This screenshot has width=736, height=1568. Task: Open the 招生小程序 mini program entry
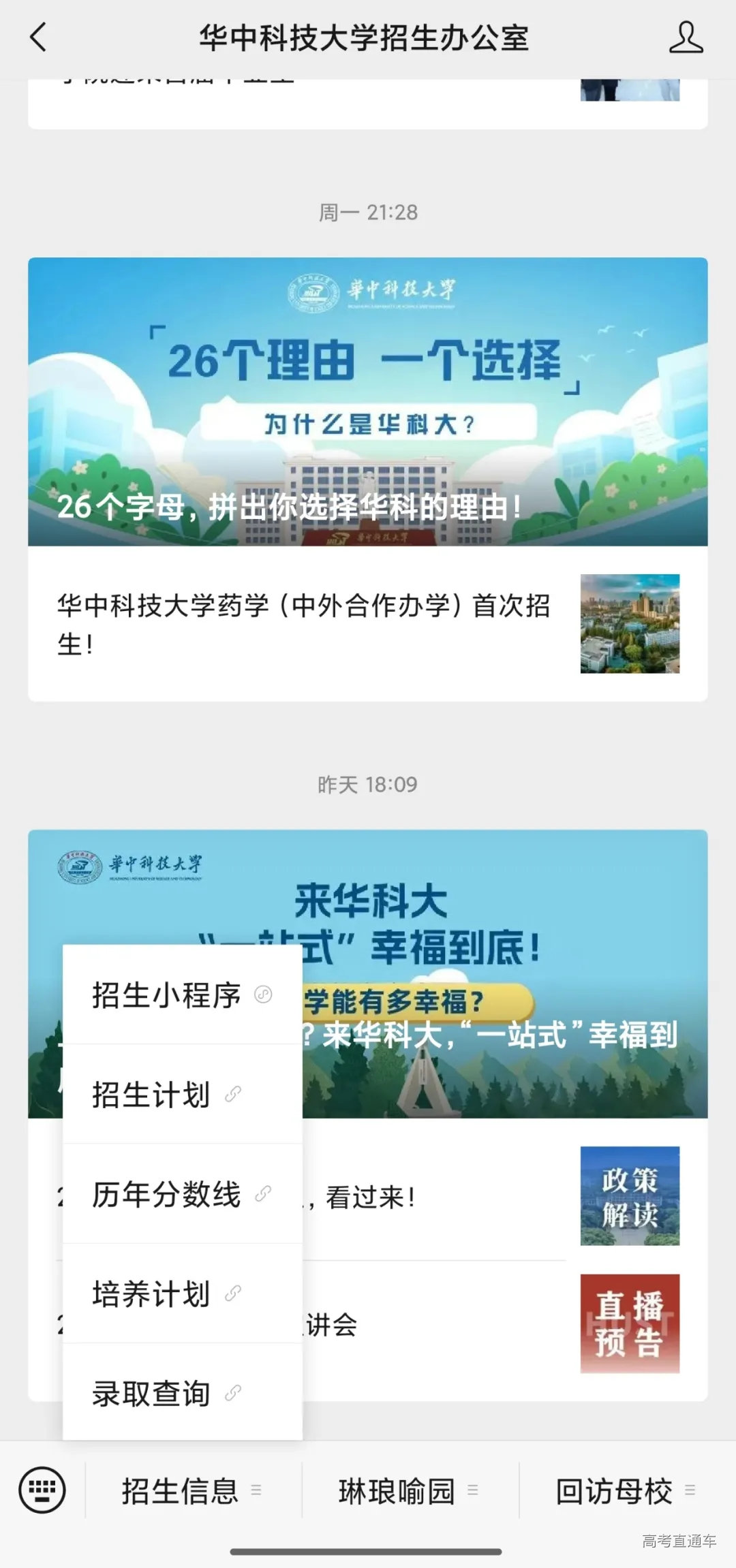tap(165, 994)
